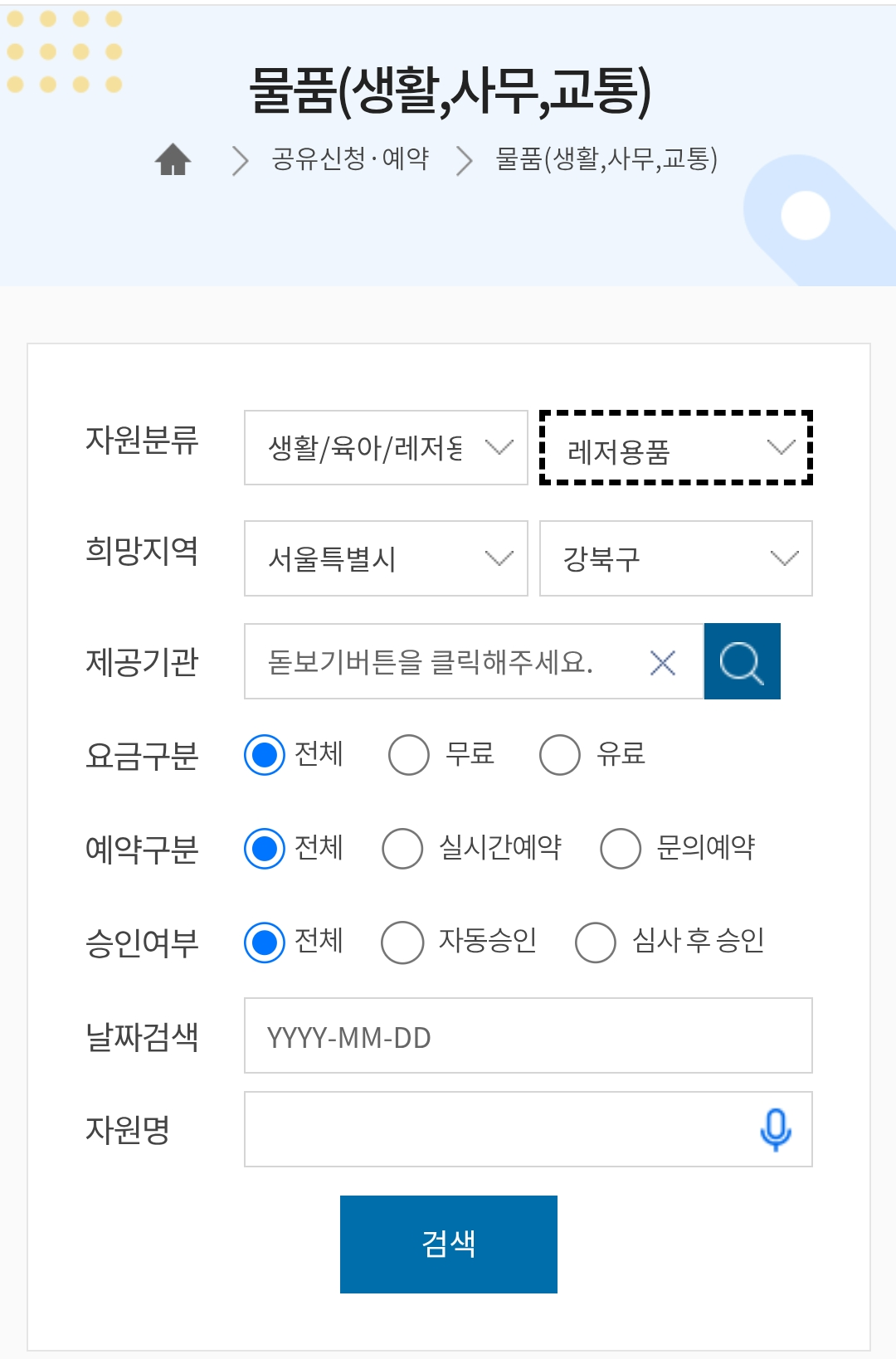Open the 레저용품 category dropdown

point(676,448)
